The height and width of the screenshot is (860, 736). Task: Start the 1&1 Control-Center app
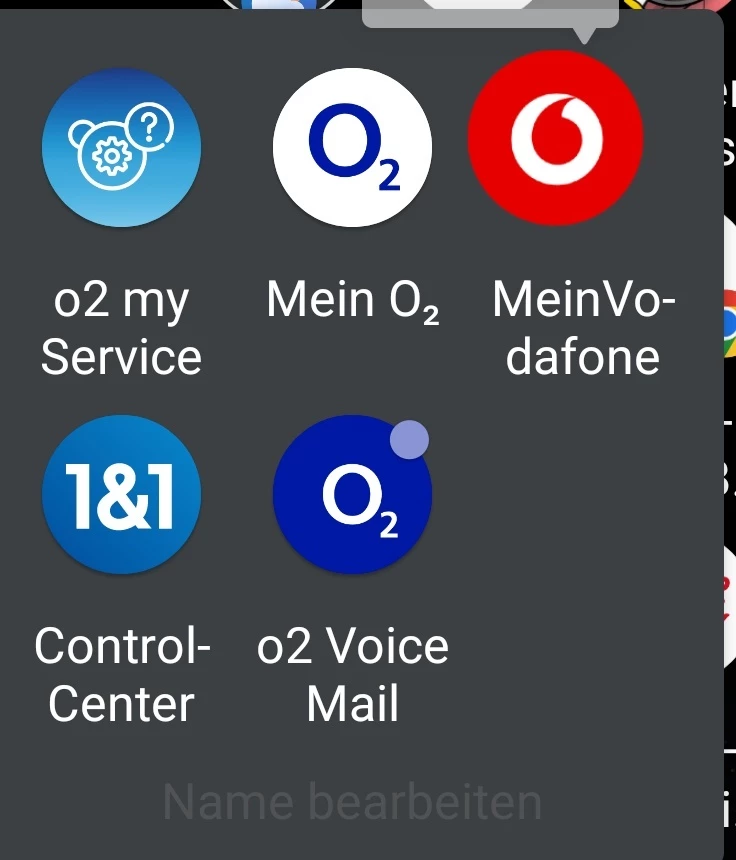point(121,495)
